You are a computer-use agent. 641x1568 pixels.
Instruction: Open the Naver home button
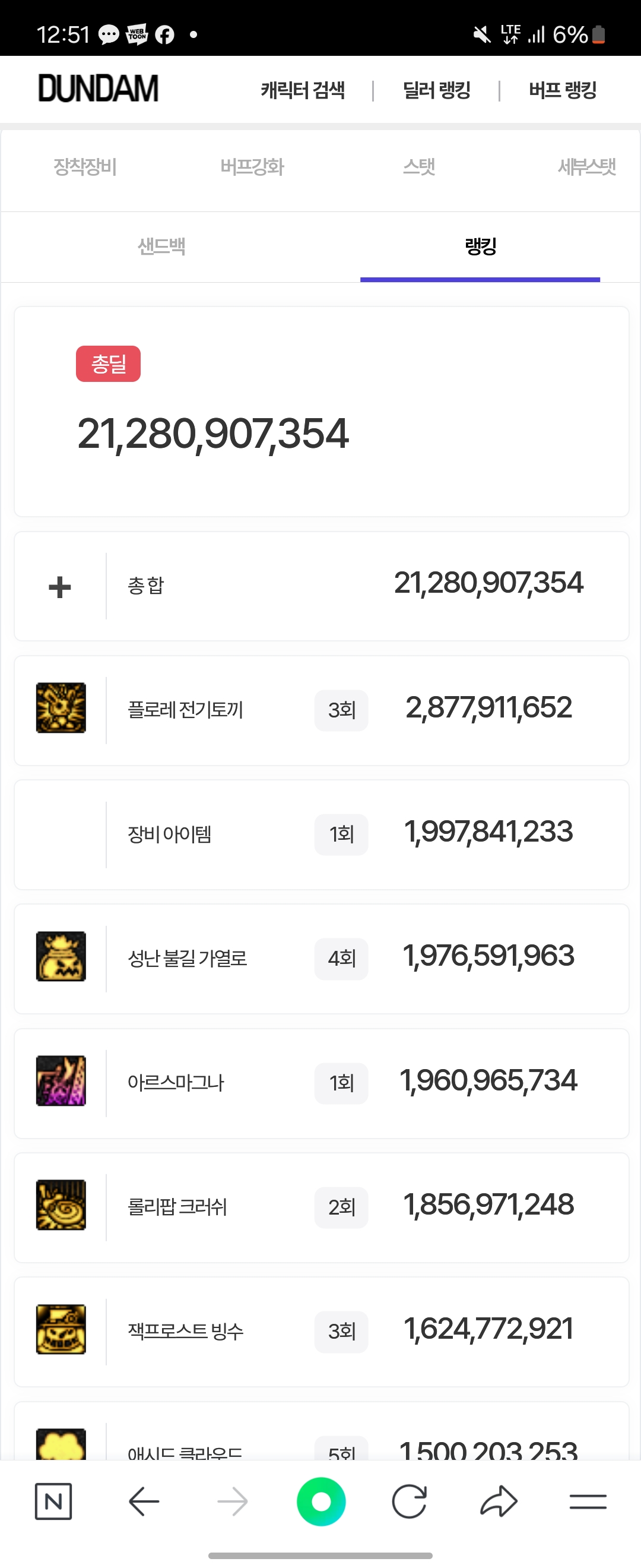53,1501
